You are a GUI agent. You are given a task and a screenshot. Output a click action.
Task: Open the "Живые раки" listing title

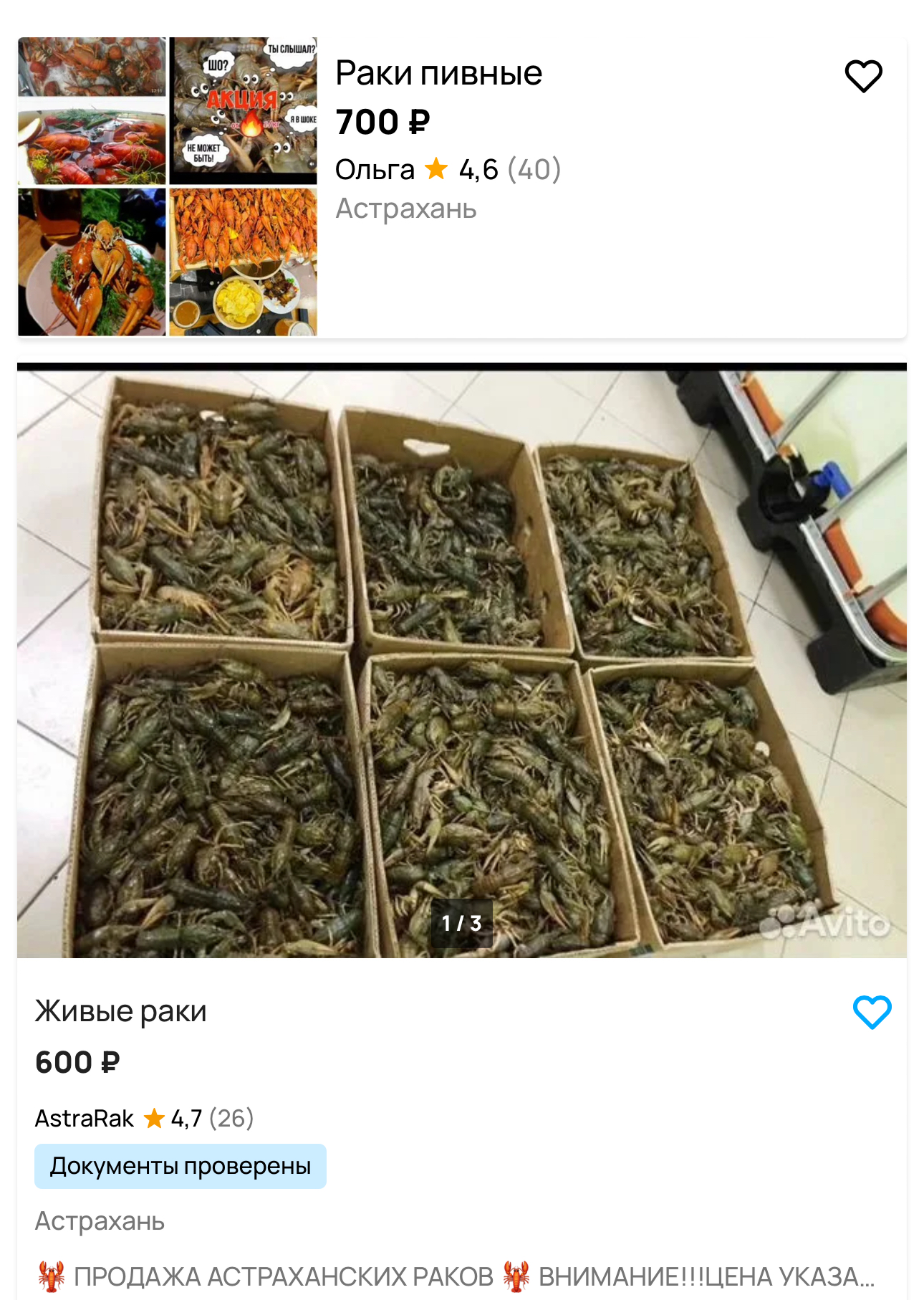pos(121,1011)
